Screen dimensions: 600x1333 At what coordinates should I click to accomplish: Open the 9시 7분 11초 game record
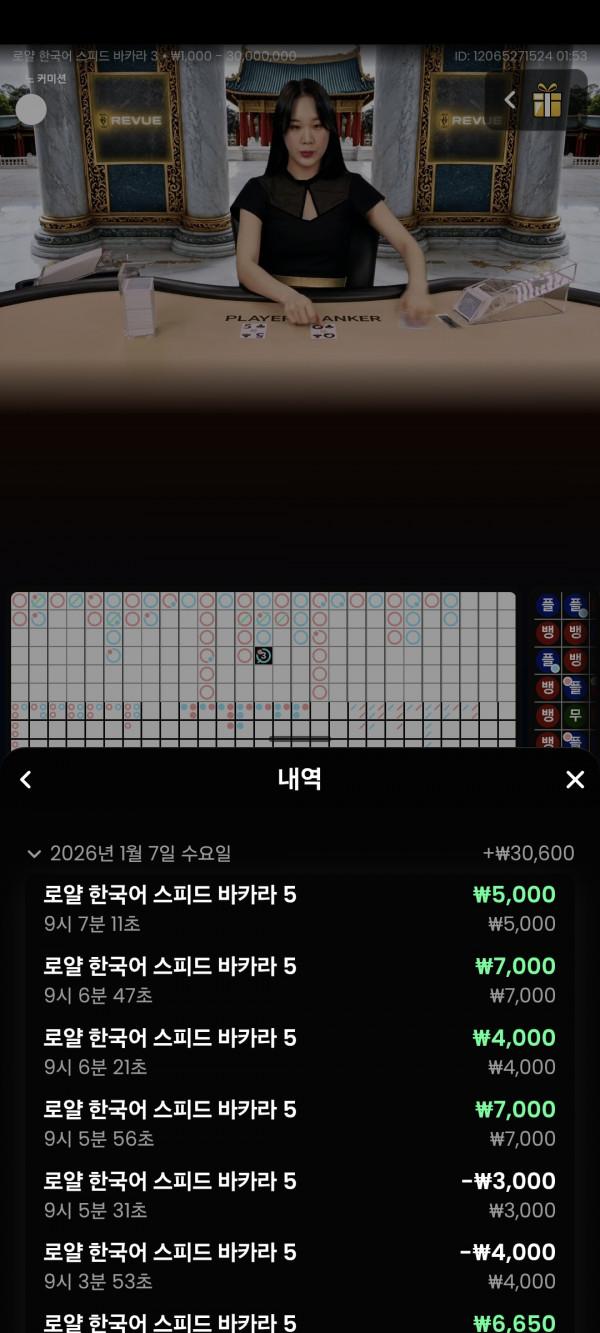tap(300, 908)
